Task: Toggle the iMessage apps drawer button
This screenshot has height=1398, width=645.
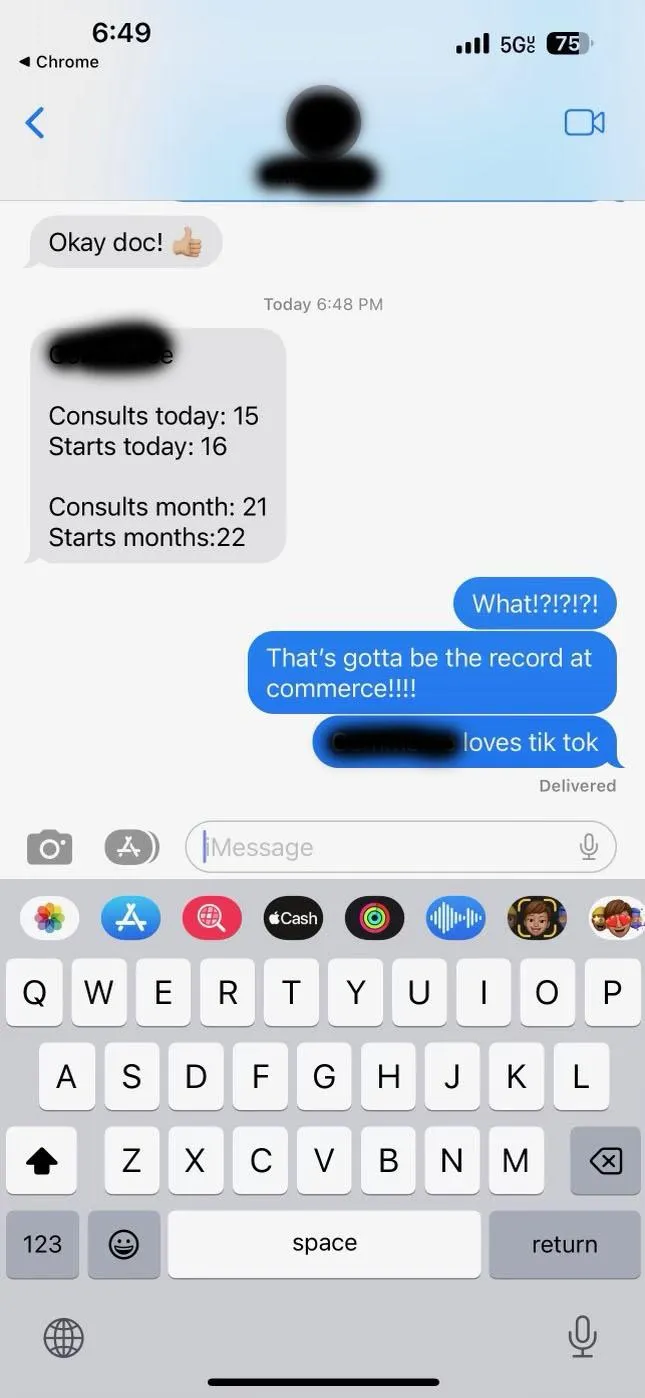Action: click(132, 848)
